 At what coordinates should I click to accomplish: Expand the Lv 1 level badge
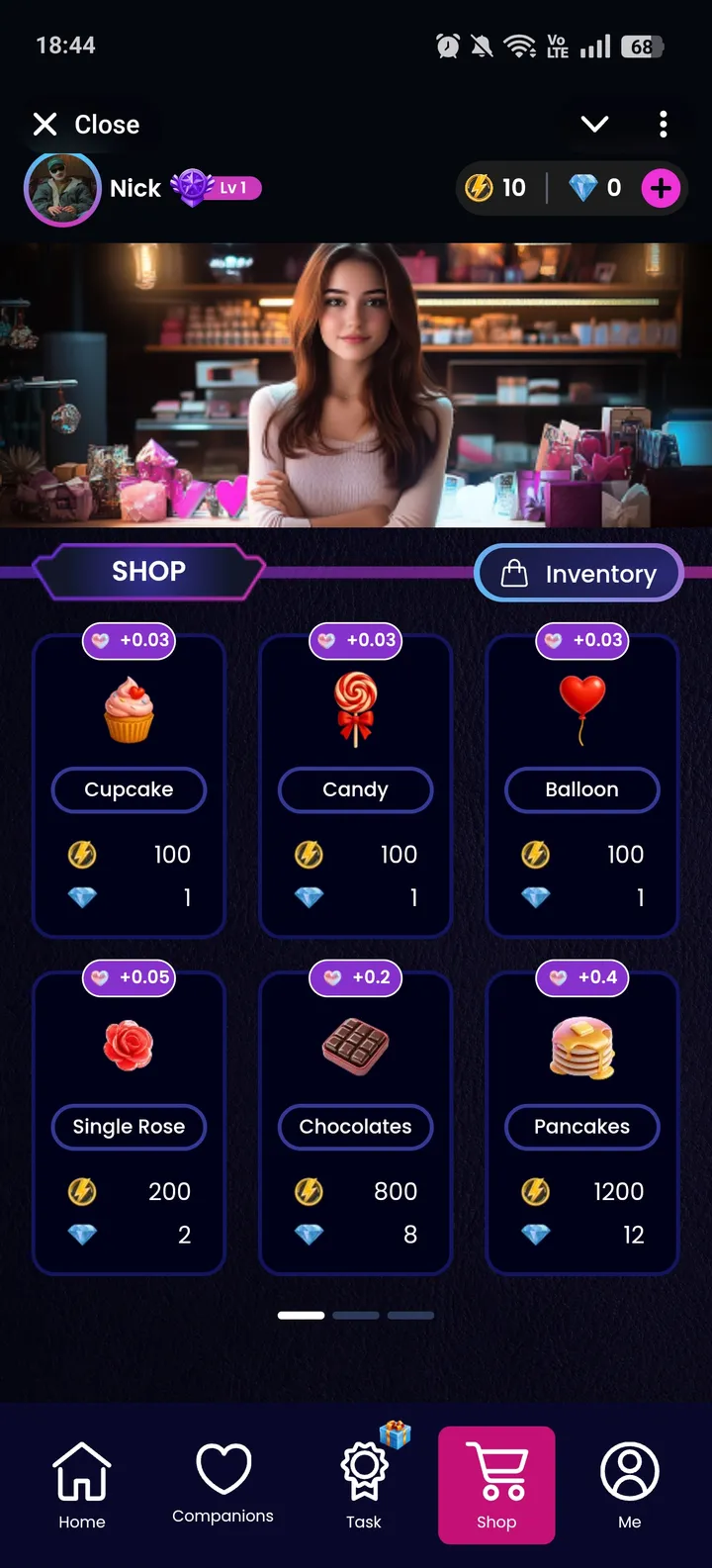pyautogui.click(x=217, y=188)
